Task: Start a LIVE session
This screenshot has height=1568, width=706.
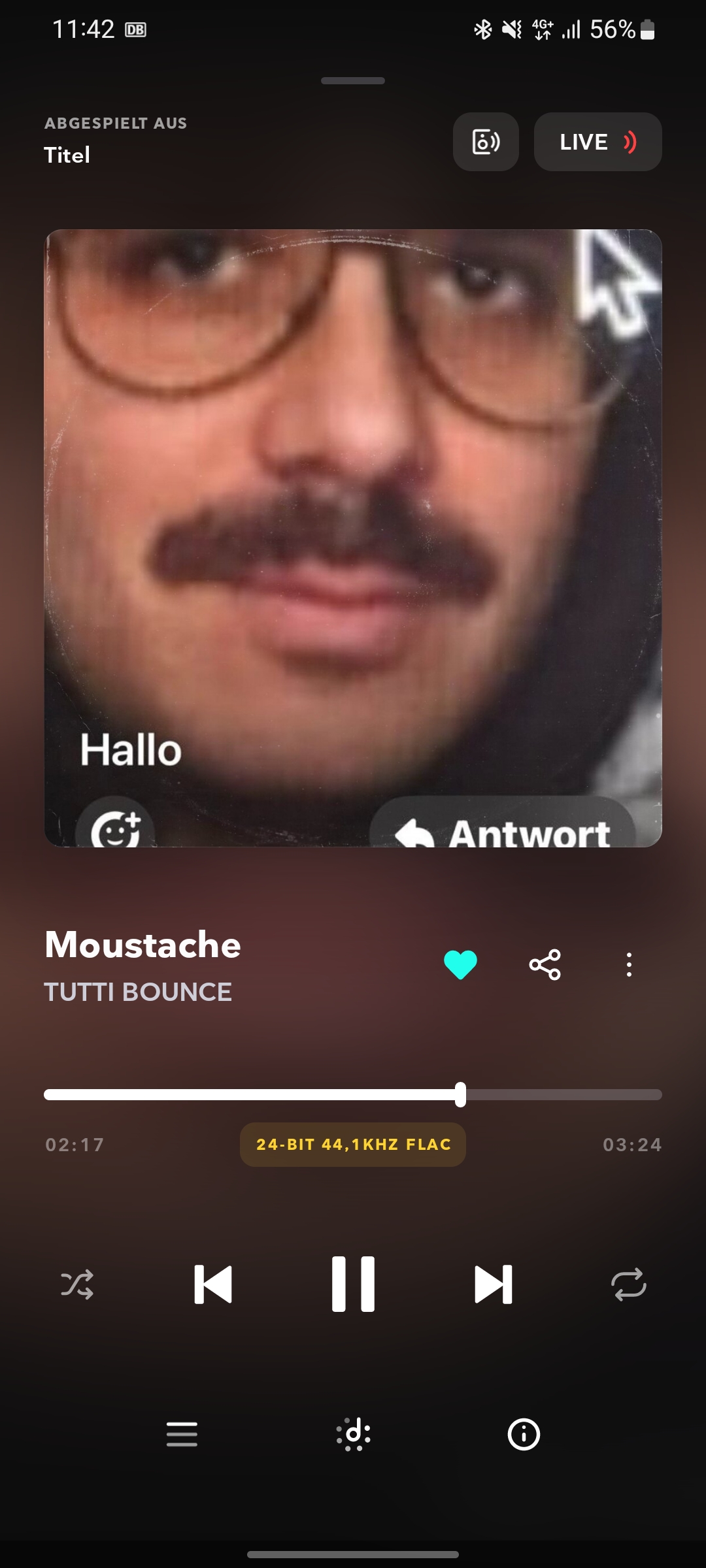Action: coord(597,142)
